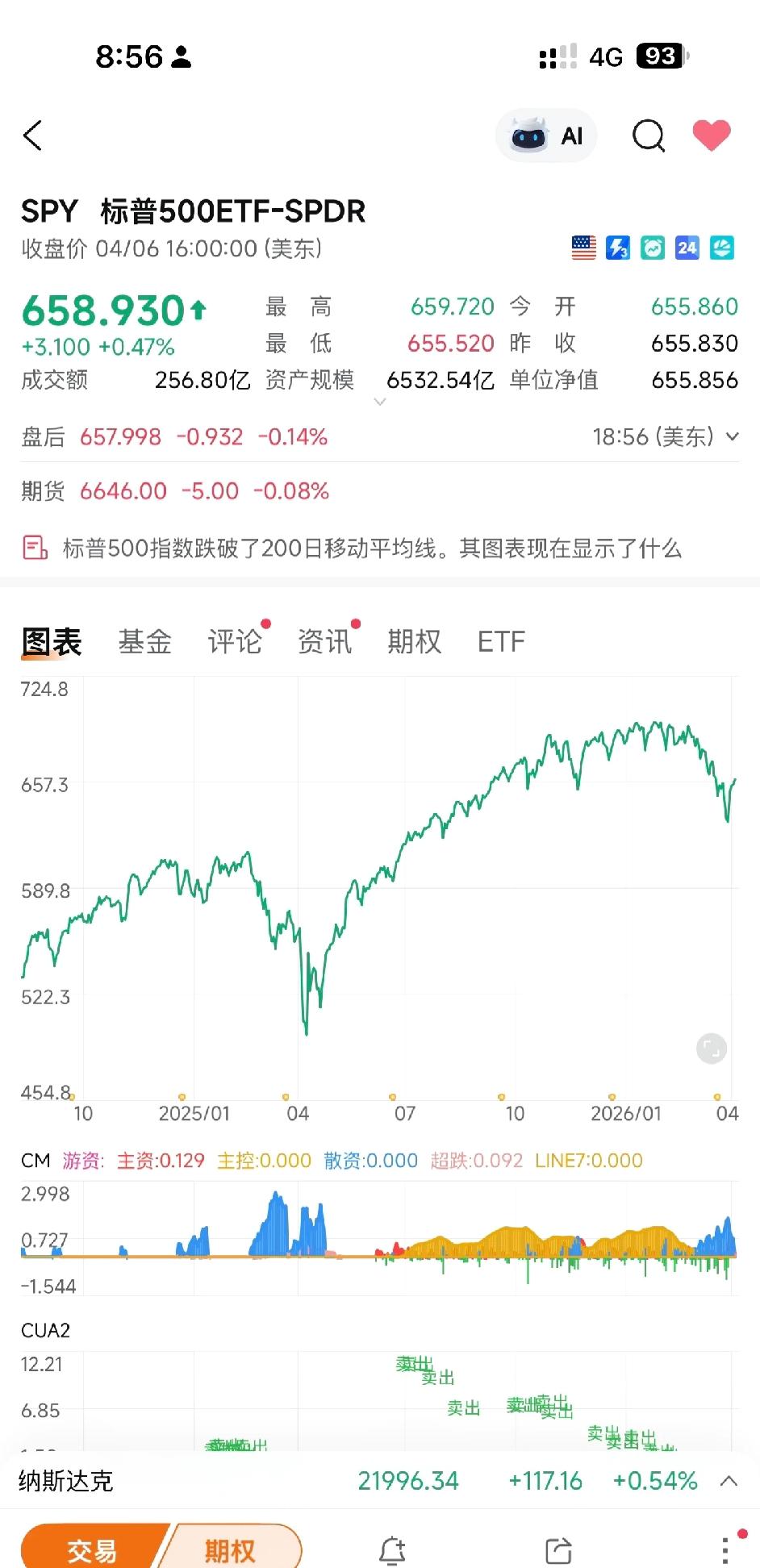Screen dimensions: 760x1568
Task: Tap the US flag market icon
Action: coord(584,248)
